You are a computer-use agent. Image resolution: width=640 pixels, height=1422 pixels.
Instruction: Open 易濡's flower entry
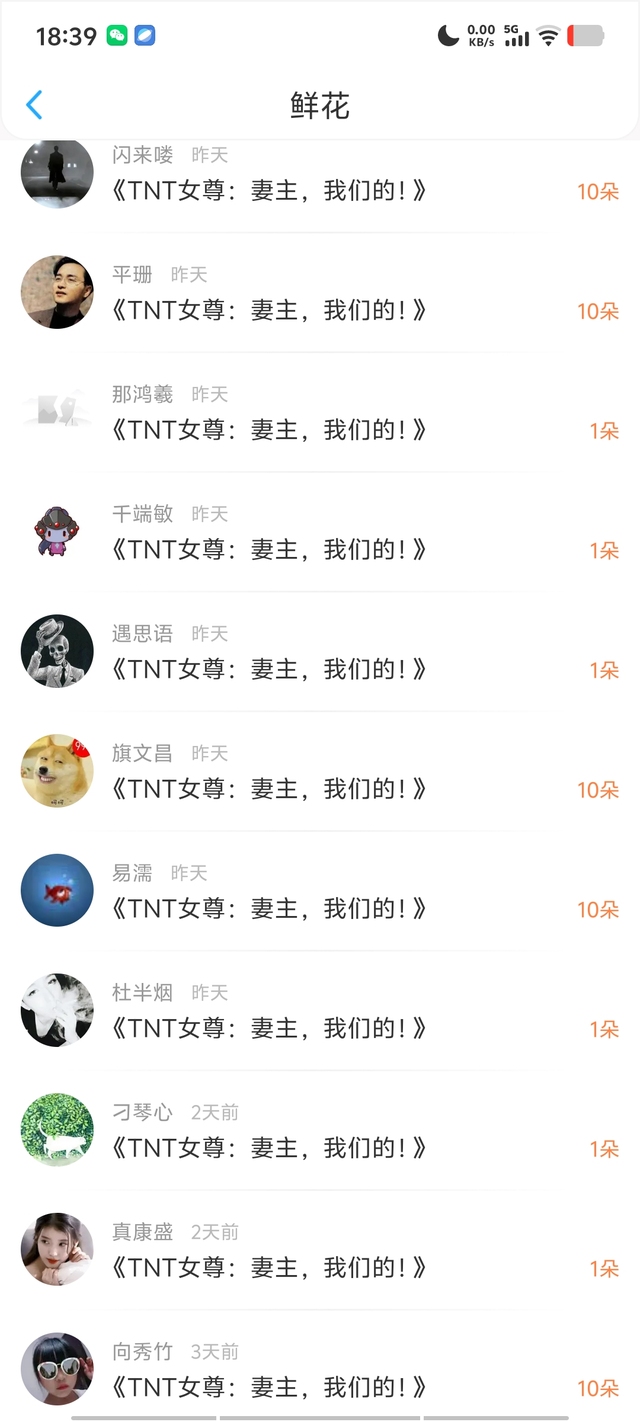[x=320, y=891]
